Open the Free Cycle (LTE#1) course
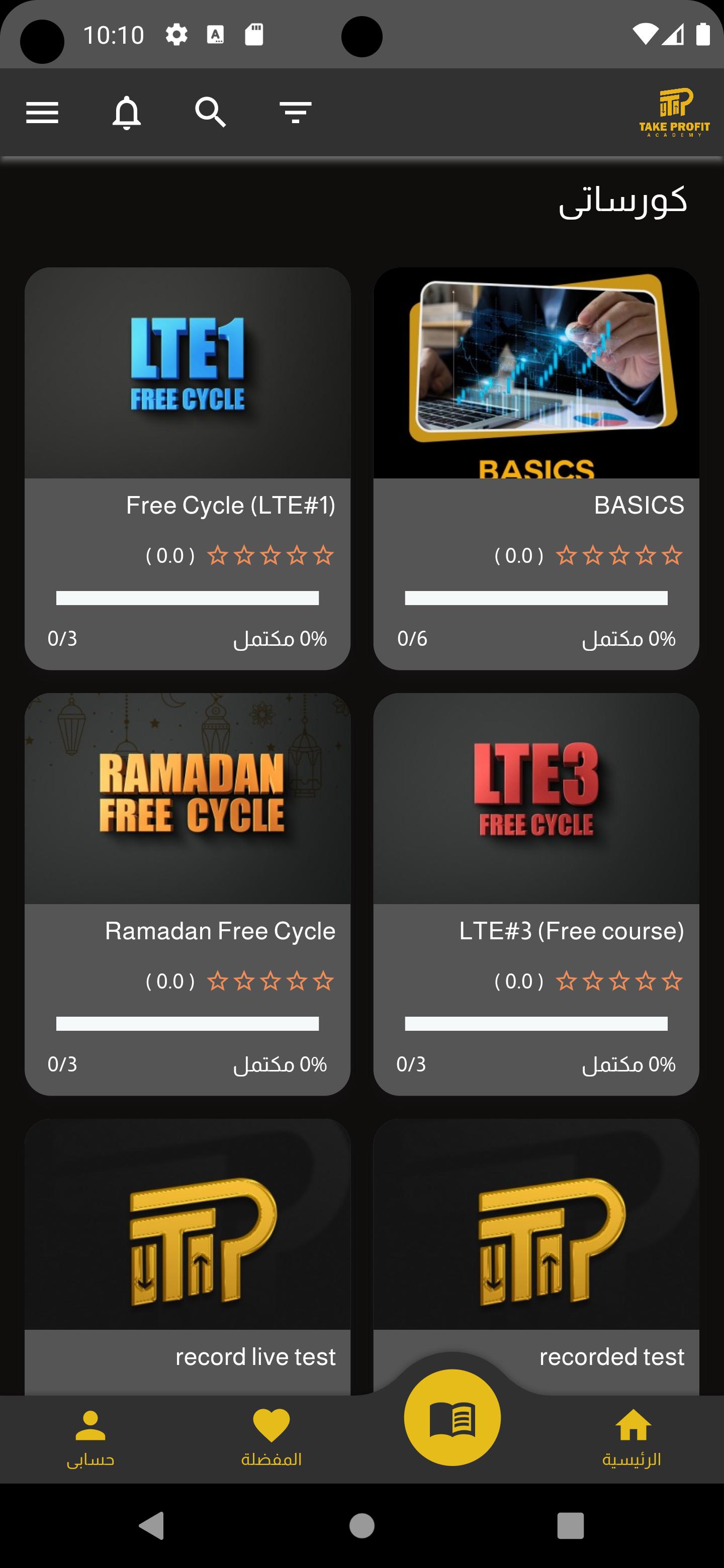Viewport: 724px width, 1568px height. coord(188,469)
